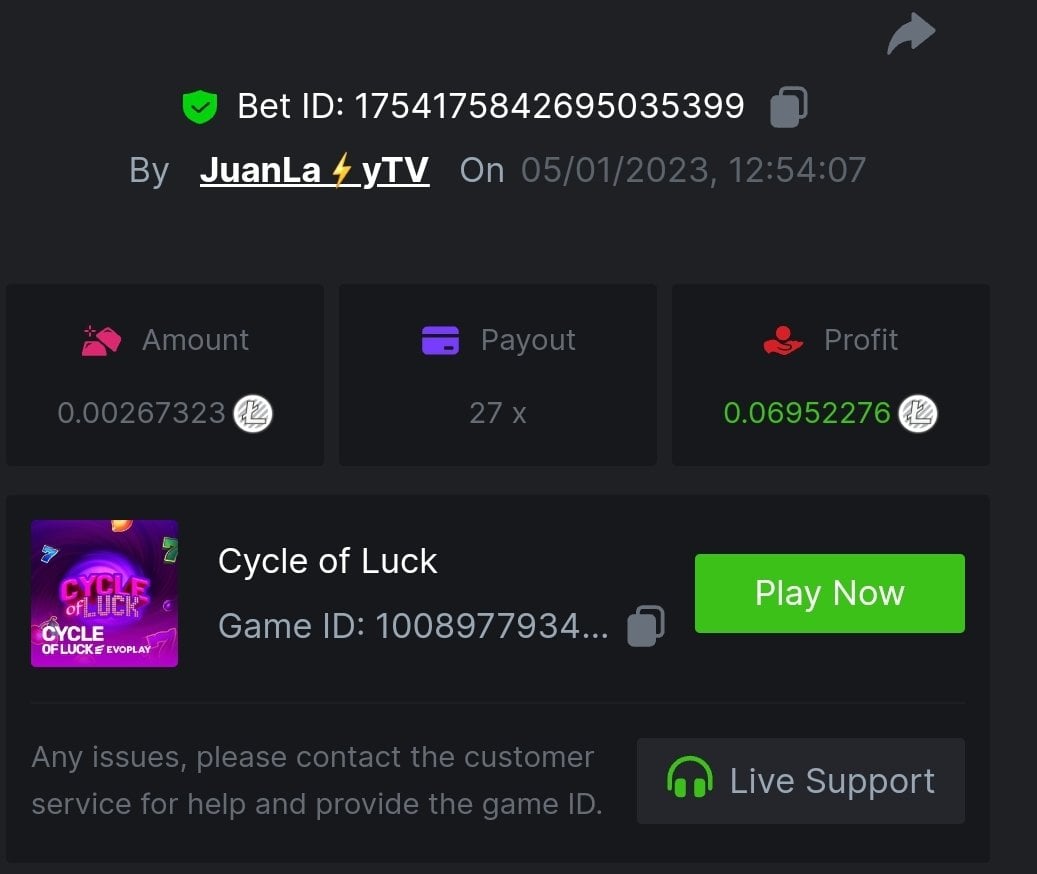
Task: Copy the Game ID
Action: coord(645,626)
